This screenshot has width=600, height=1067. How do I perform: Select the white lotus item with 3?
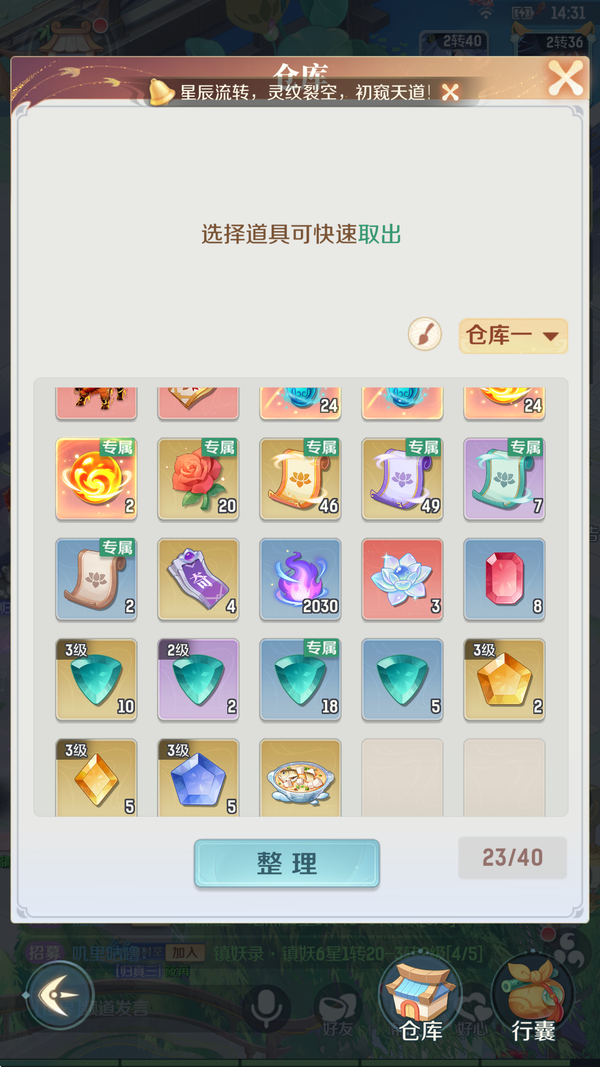(402, 579)
